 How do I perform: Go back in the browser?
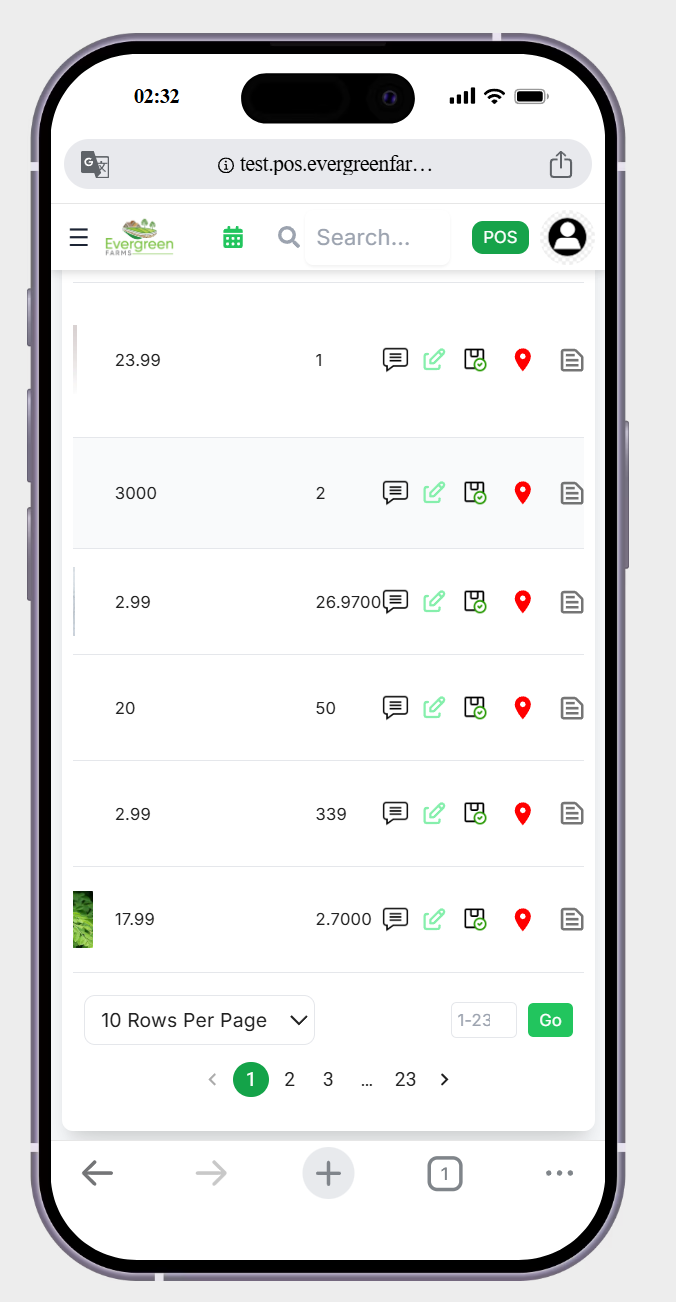click(97, 1173)
